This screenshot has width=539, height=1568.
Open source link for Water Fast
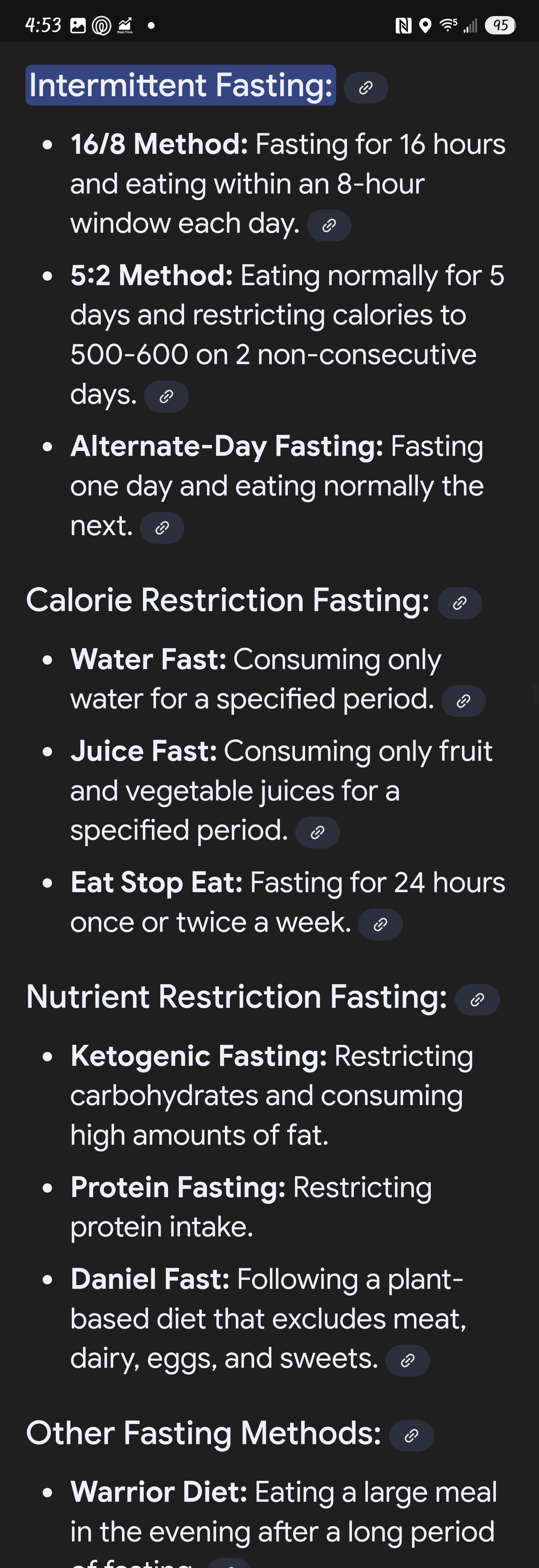463,701
